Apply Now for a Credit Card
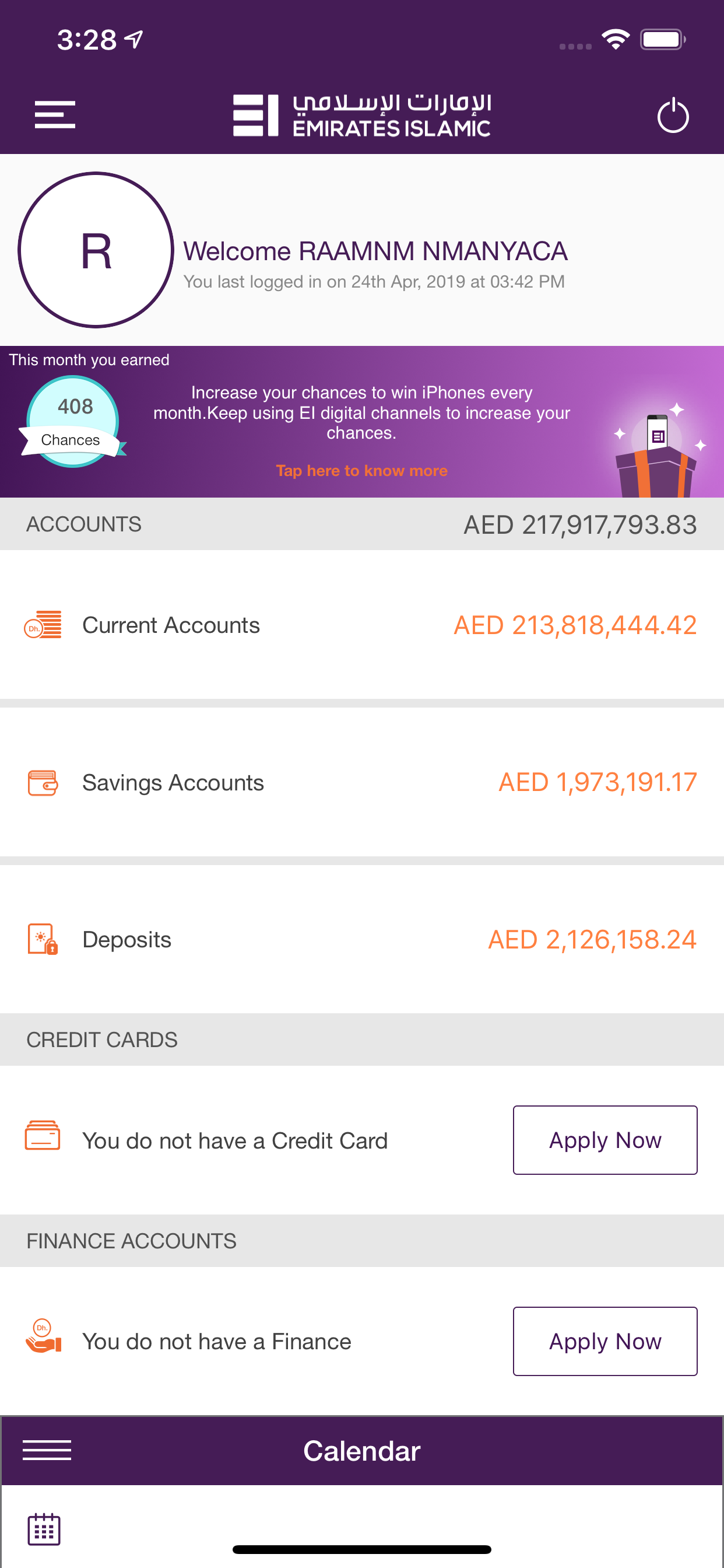This screenshot has width=724, height=1568. pyautogui.click(x=604, y=1139)
